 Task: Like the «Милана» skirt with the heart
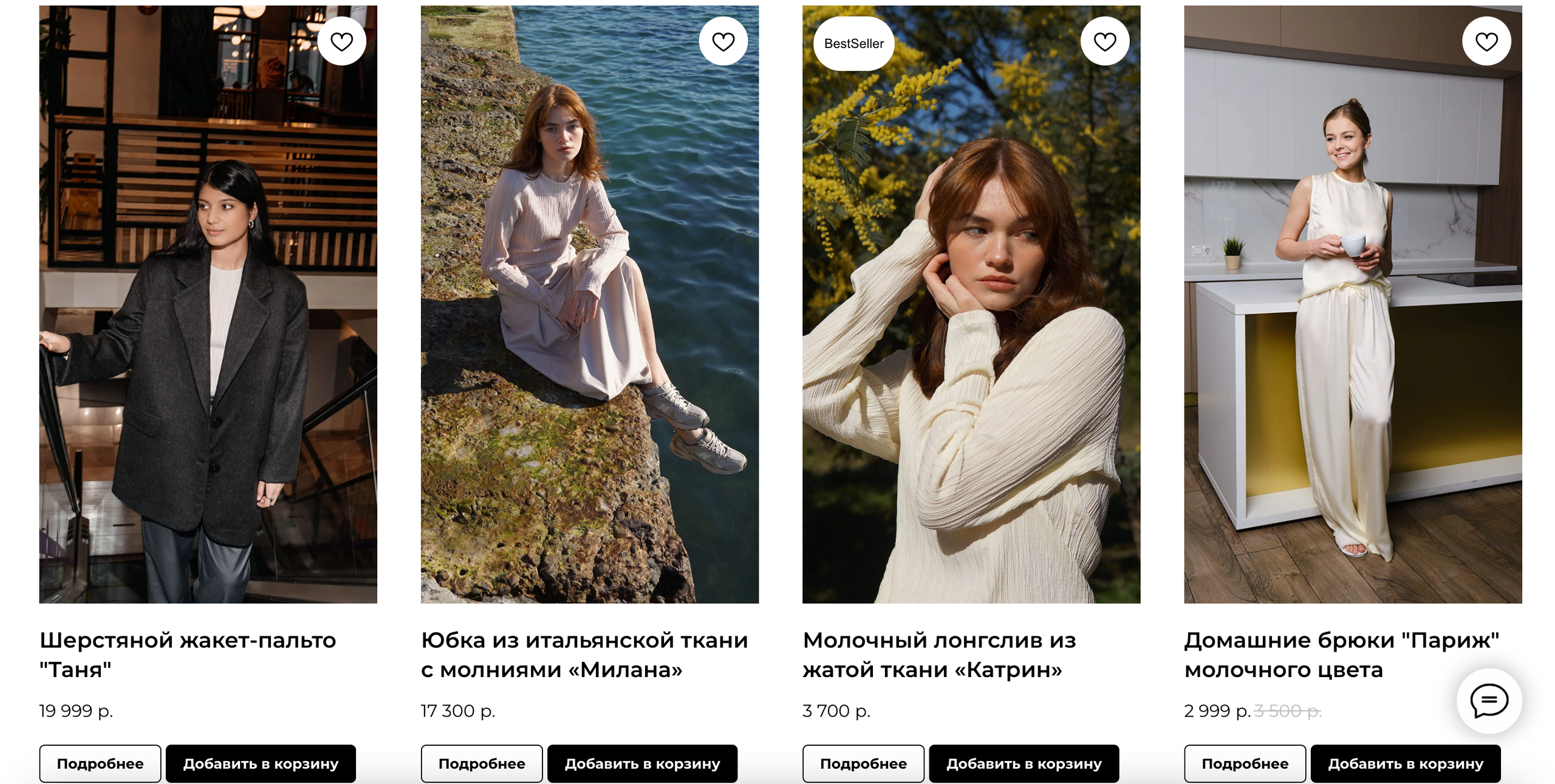click(723, 41)
